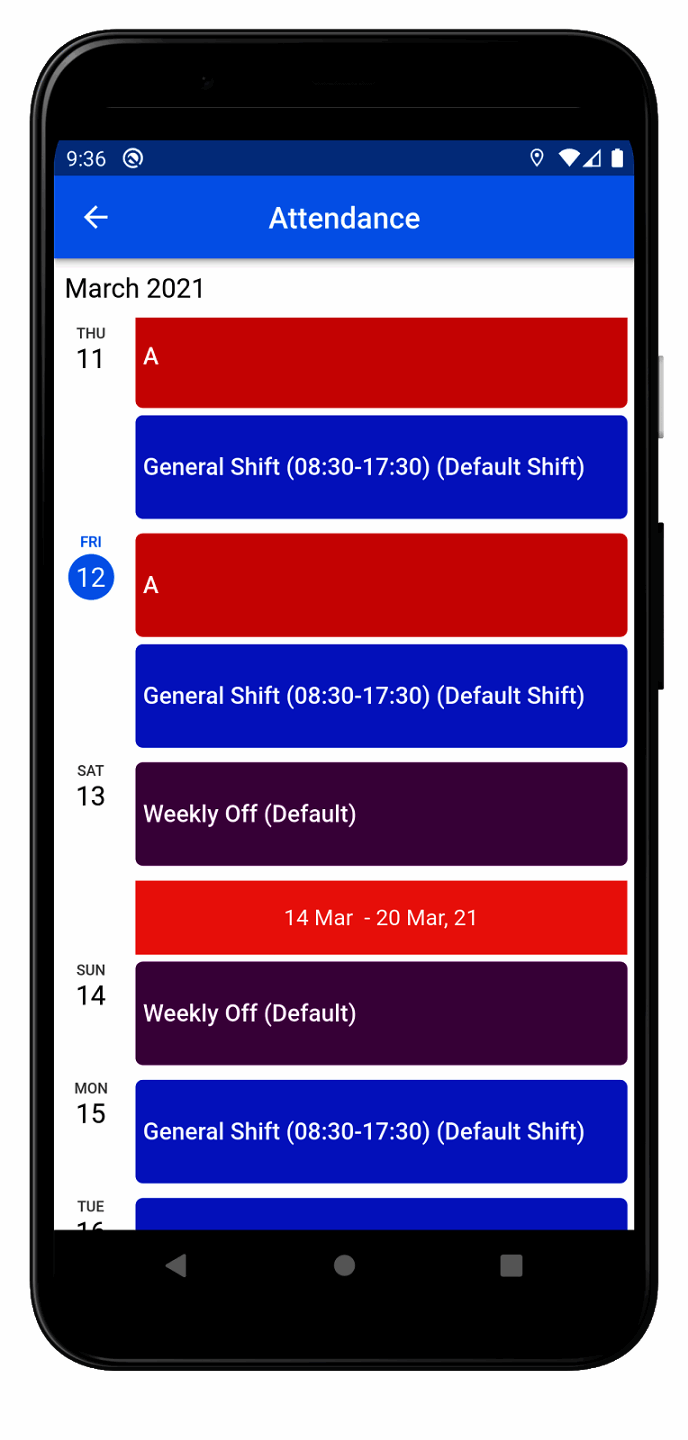Screen dimensions: 688x1440
Task: Open the absent entry for Friday 12
Action: pos(381,585)
